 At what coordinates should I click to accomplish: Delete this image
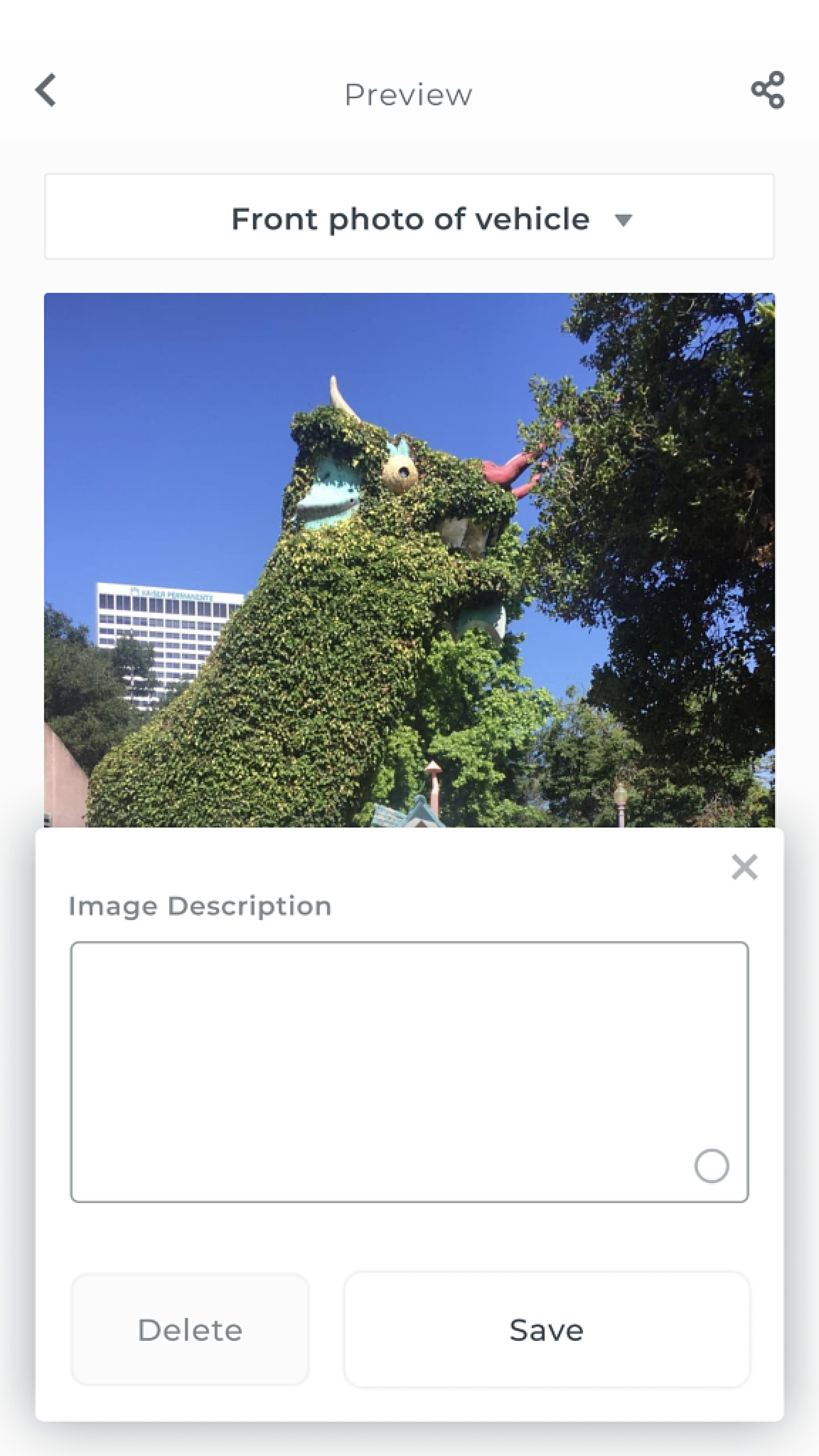[190, 1329]
